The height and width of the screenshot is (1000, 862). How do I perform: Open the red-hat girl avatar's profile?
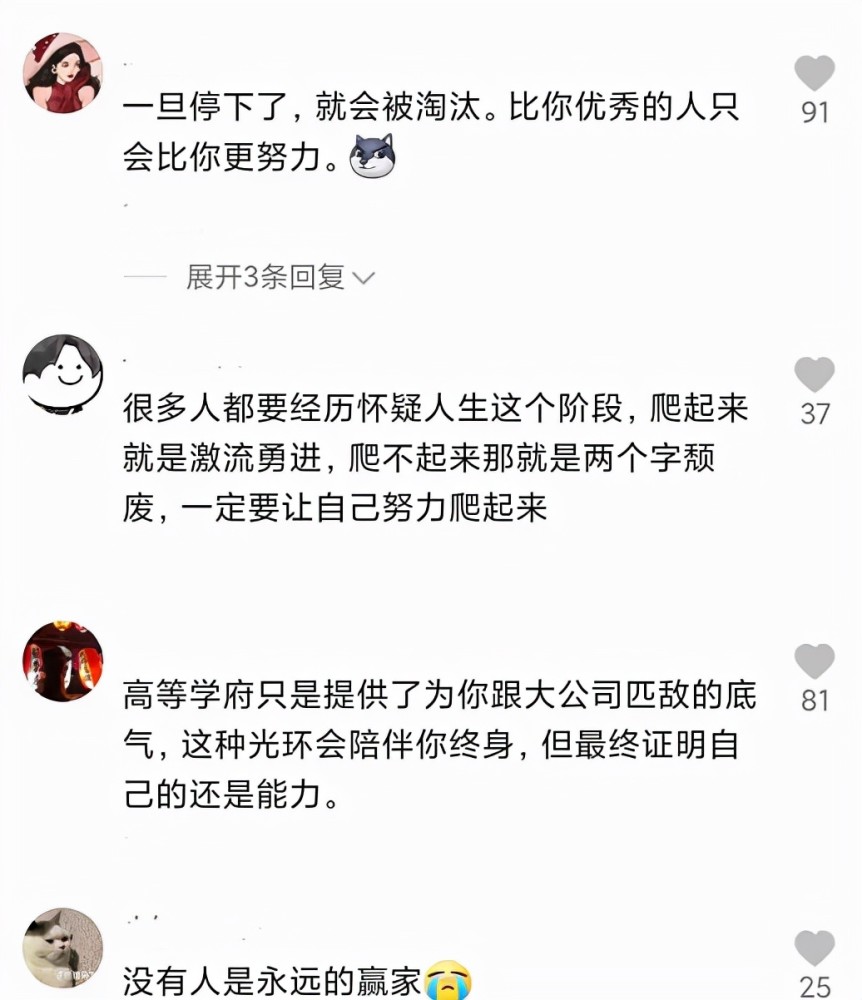(62, 74)
